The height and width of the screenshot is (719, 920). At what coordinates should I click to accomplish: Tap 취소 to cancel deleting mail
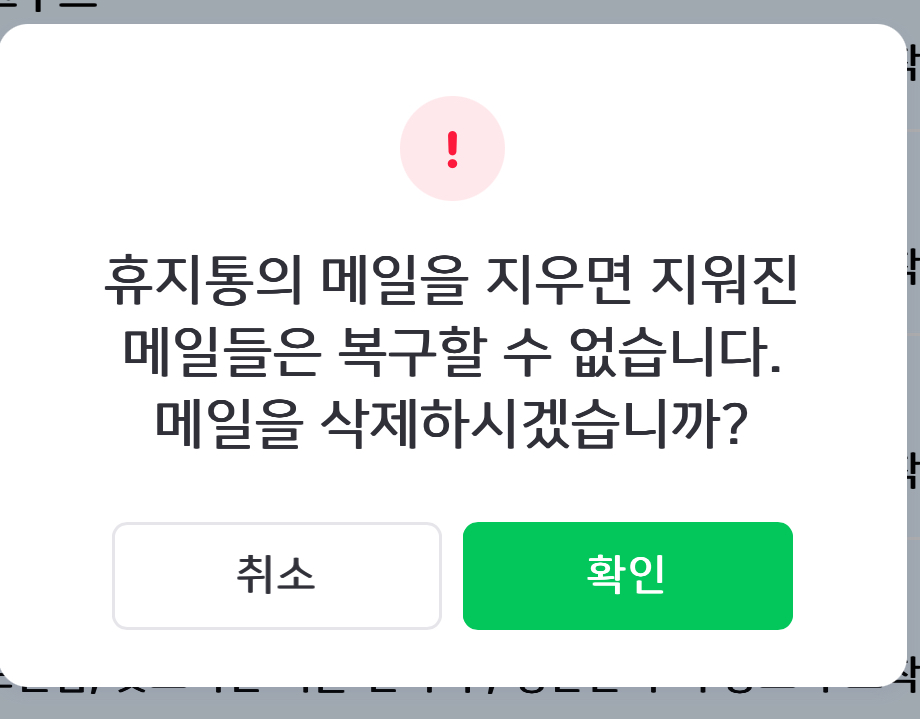(276, 576)
